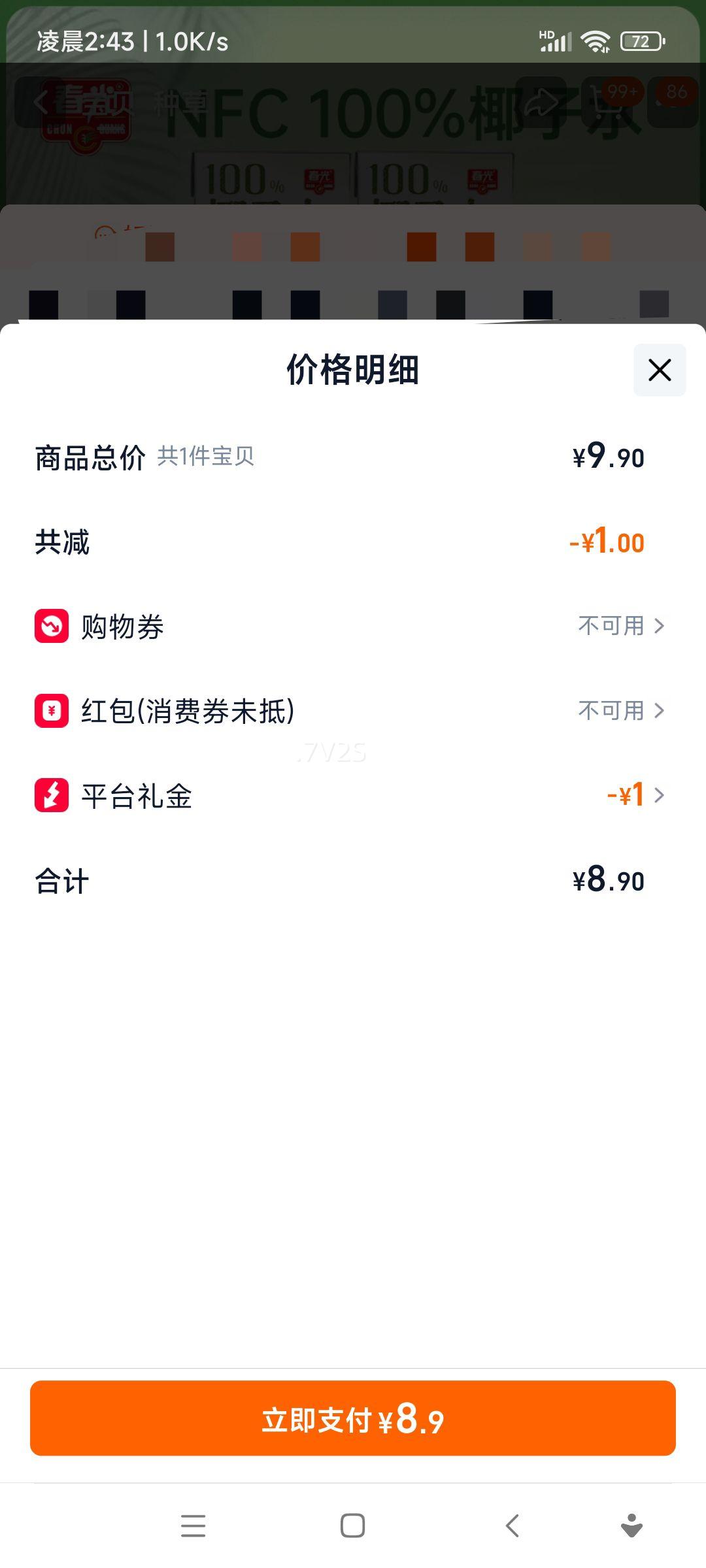Viewport: 706px width, 1568px height.
Task: Open the recent apps menu
Action: [x=193, y=1526]
